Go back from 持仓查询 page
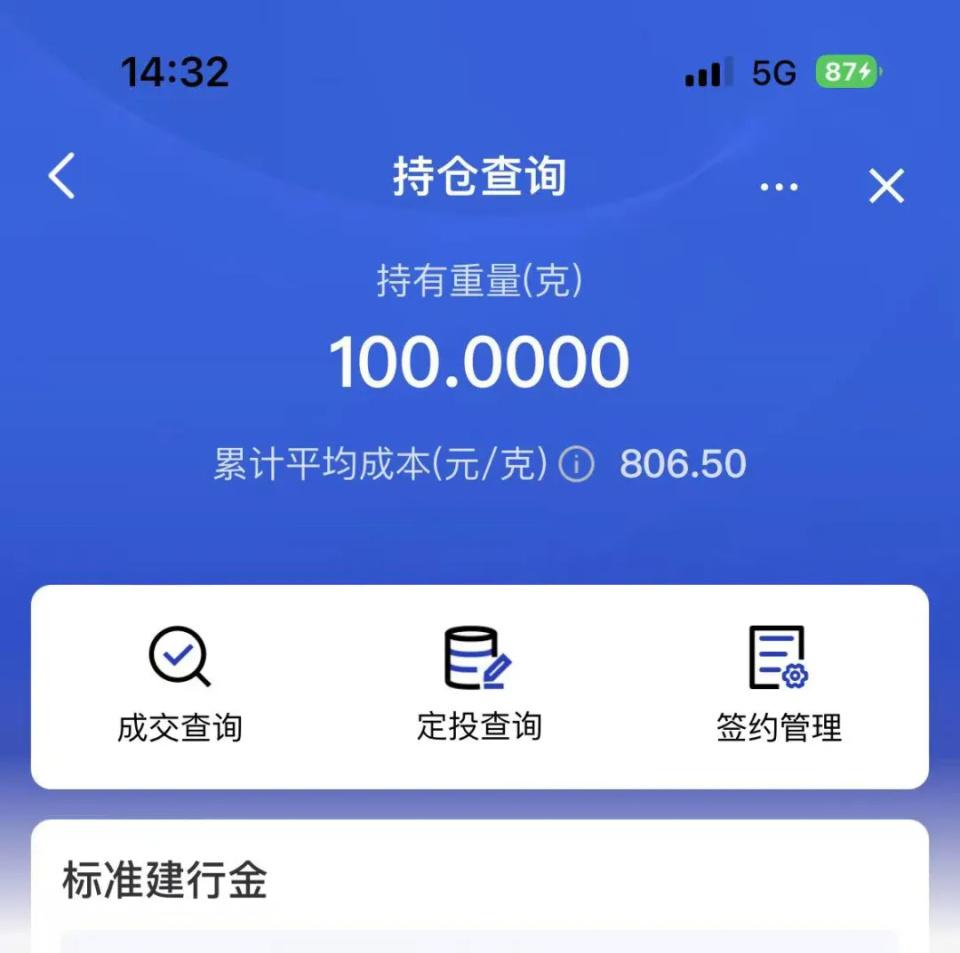Screen dimensions: 960x953 click(62, 177)
